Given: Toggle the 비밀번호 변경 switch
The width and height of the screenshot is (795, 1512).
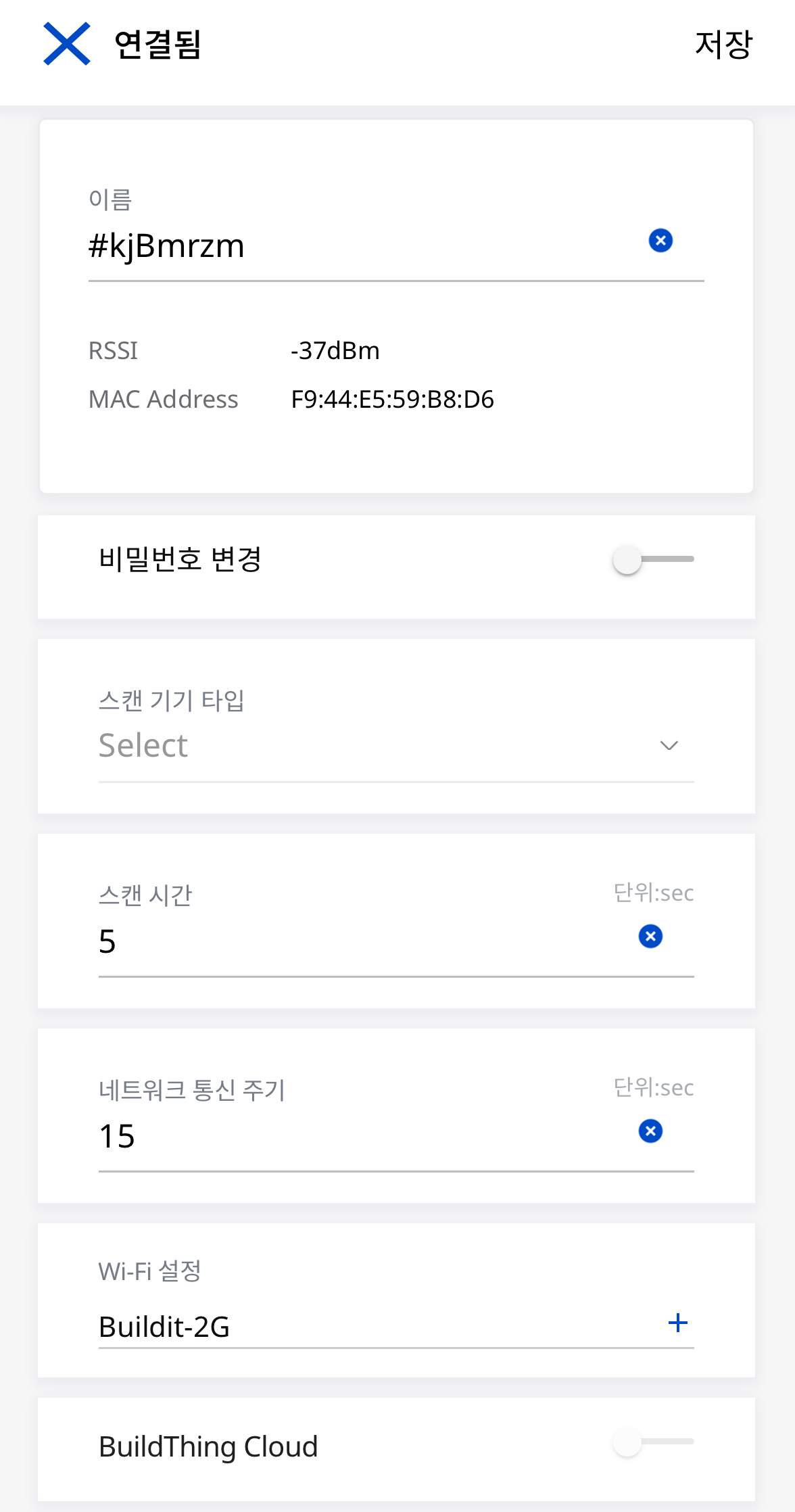Looking at the screenshot, I should tap(652, 560).
